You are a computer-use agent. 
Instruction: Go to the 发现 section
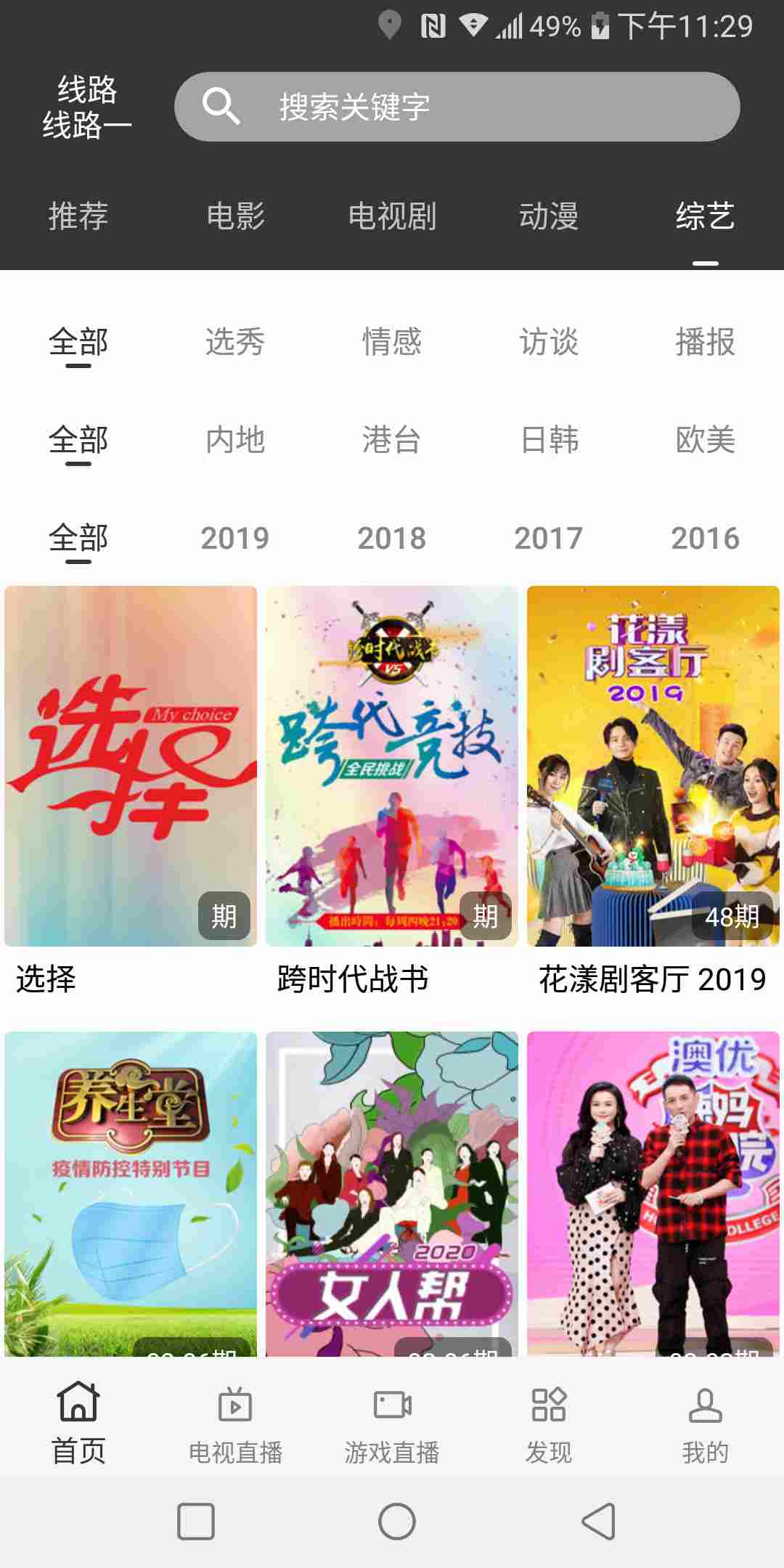tap(549, 1423)
